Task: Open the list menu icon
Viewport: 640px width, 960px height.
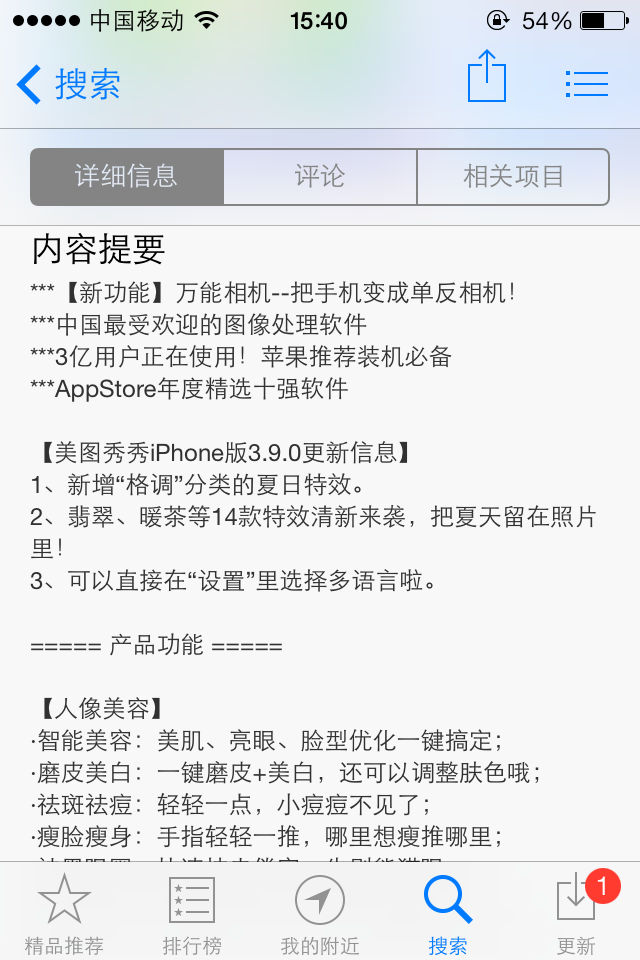Action: (586, 83)
